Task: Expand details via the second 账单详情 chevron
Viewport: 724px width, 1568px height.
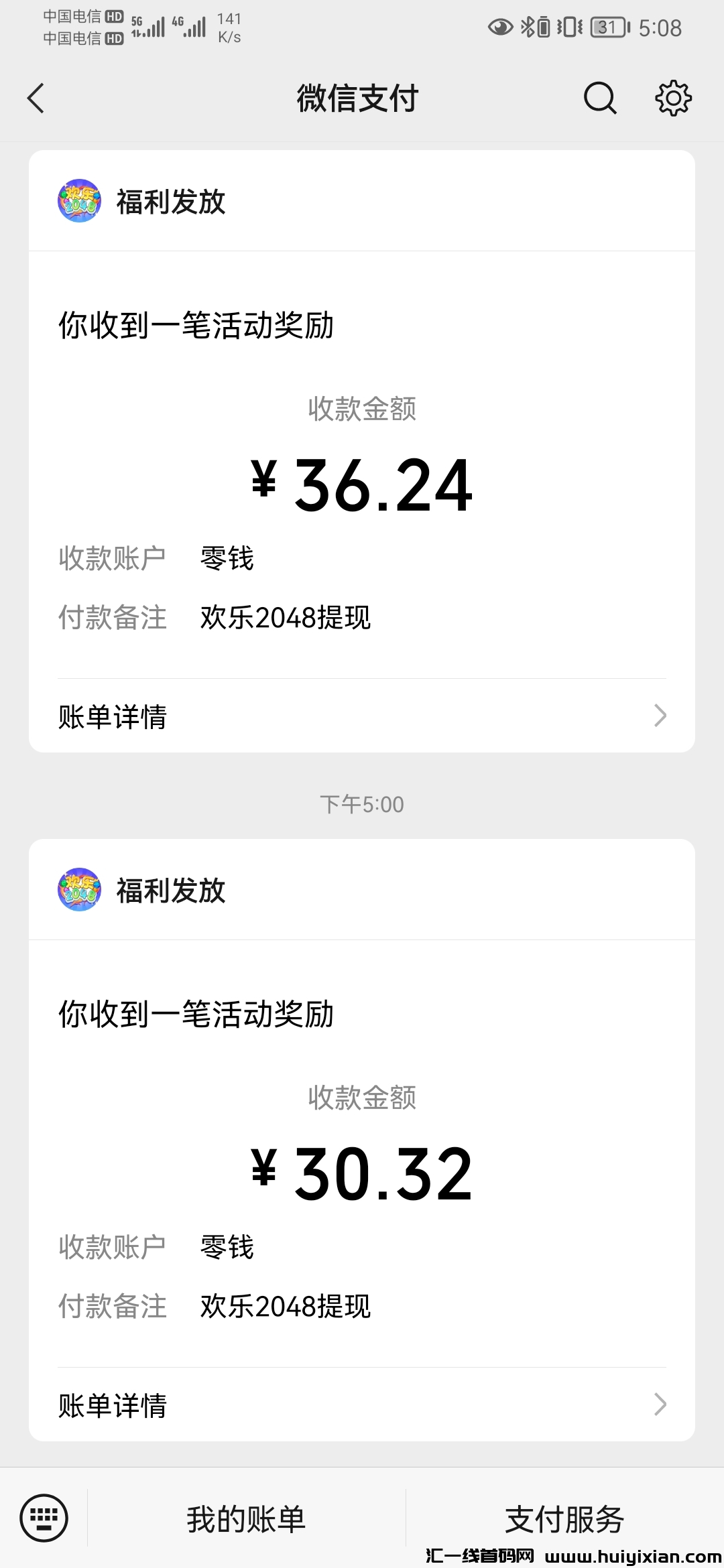Action: (x=662, y=1406)
